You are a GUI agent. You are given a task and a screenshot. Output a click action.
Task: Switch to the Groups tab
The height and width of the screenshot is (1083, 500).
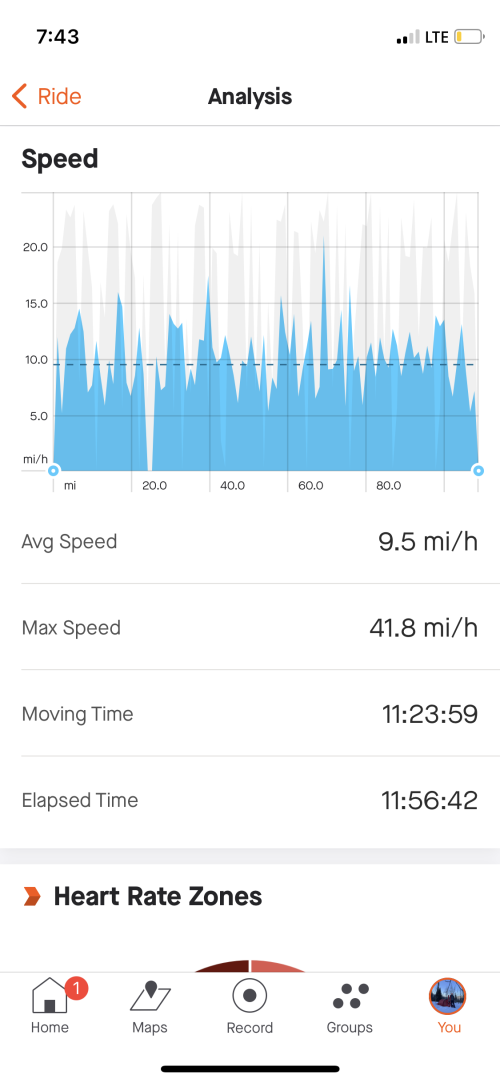(x=349, y=1006)
